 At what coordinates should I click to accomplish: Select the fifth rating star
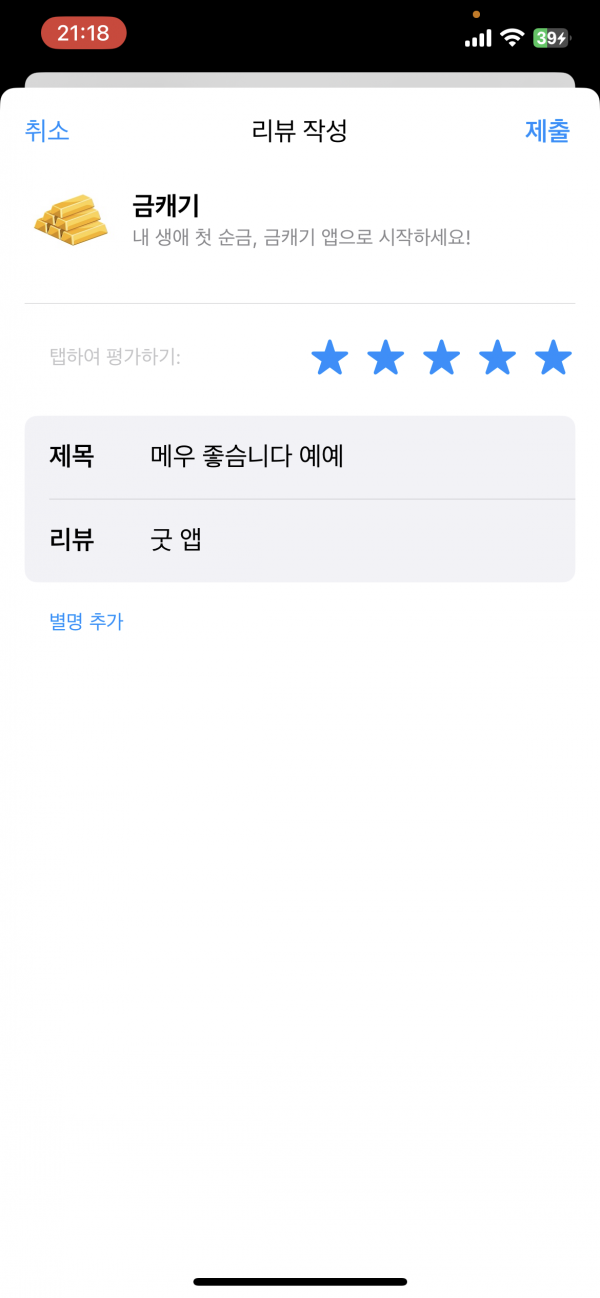(553, 357)
